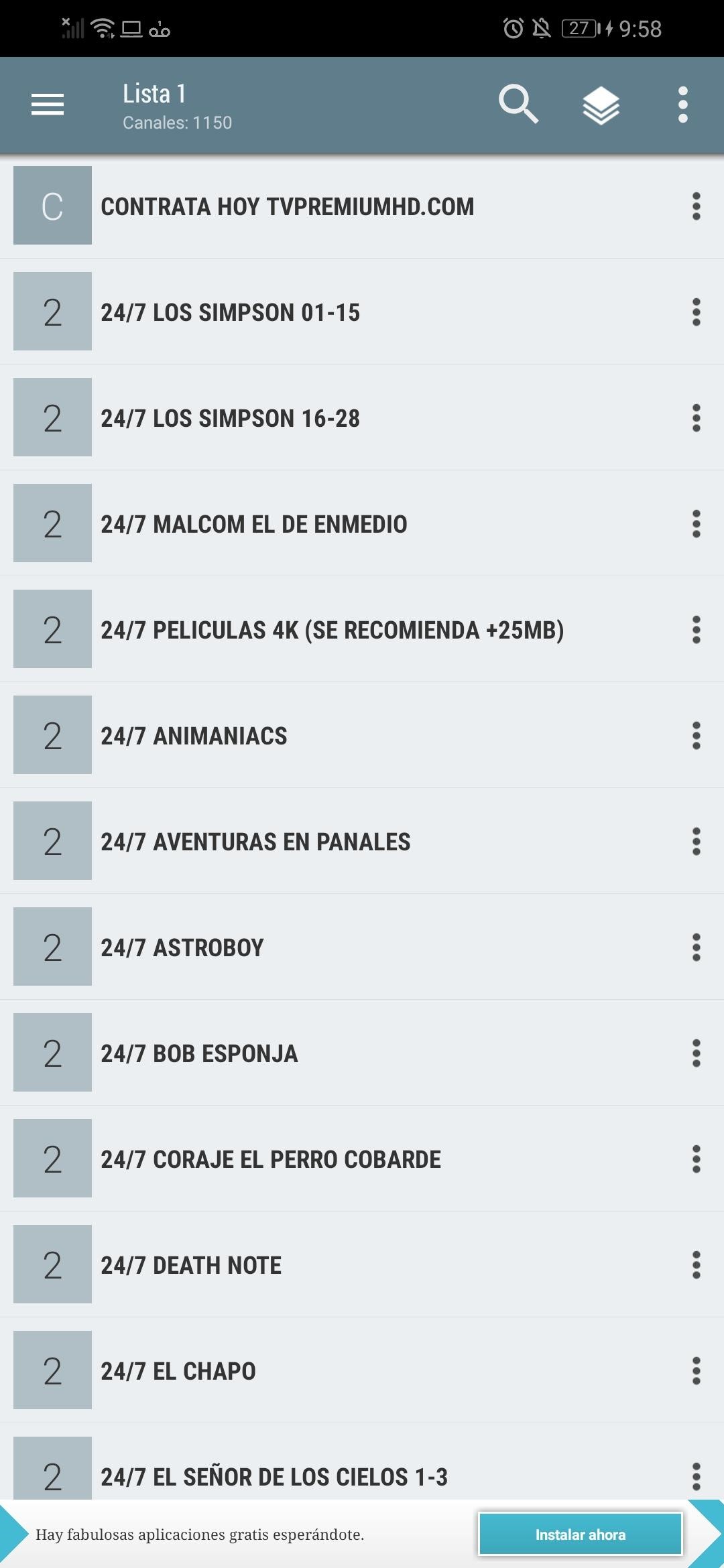Tap the 24/7 ASTROBOY channel thumbnail

coord(52,946)
